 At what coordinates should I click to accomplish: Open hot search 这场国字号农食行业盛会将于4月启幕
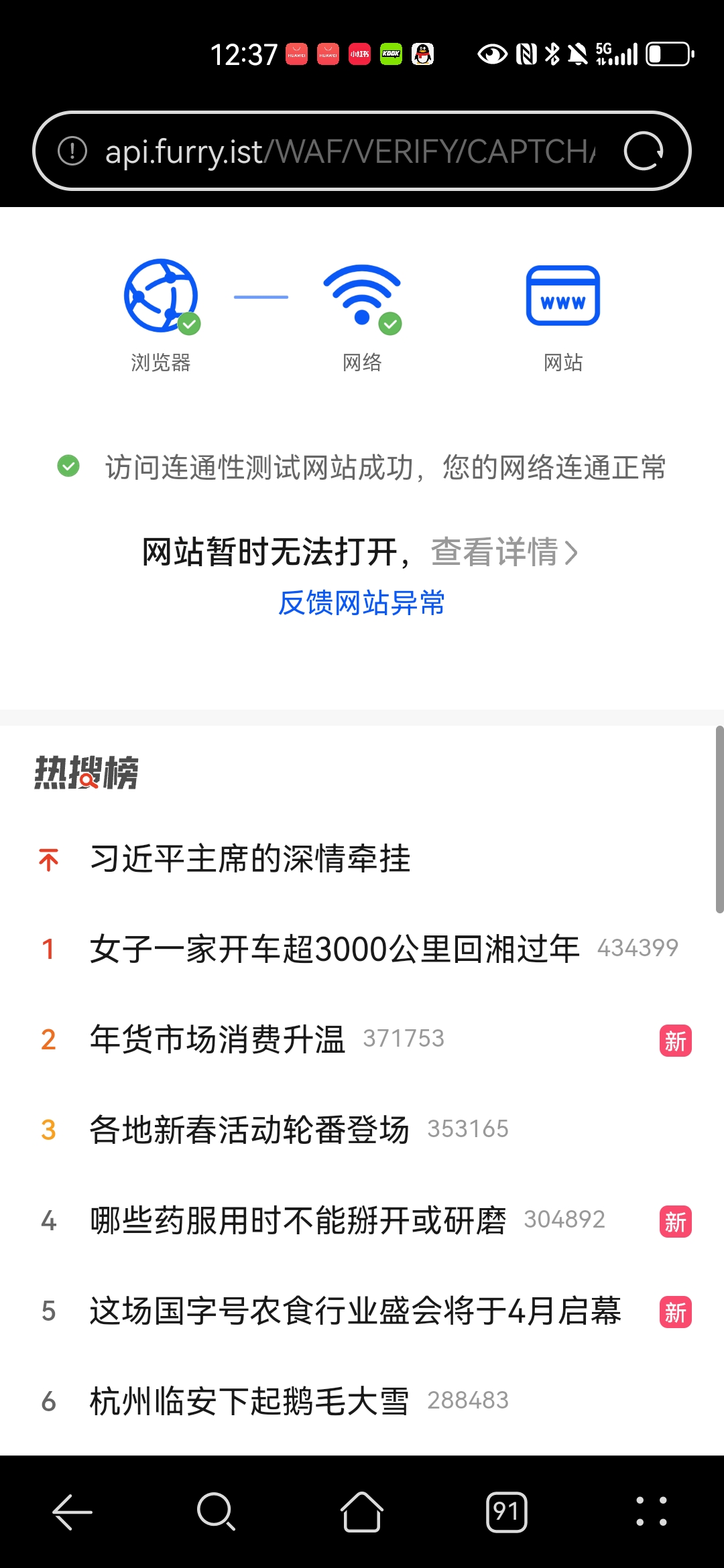pyautogui.click(x=355, y=1311)
